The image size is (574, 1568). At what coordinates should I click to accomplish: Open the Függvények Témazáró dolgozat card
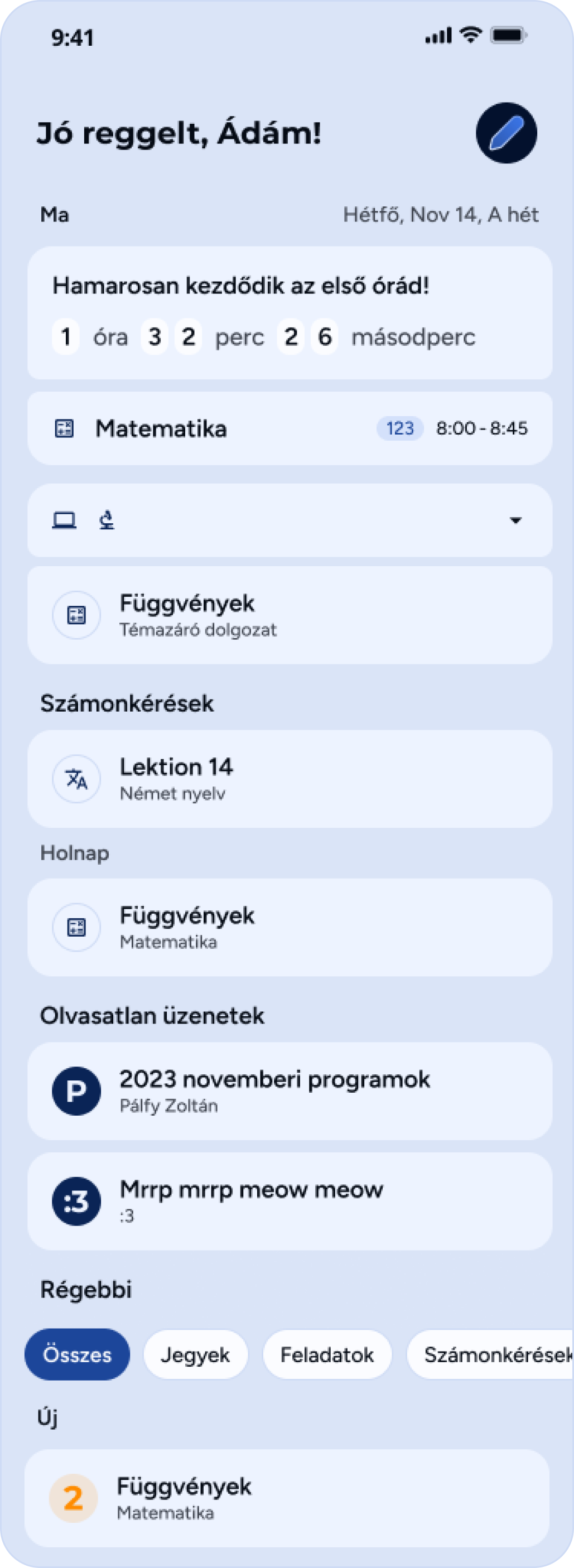(290, 615)
